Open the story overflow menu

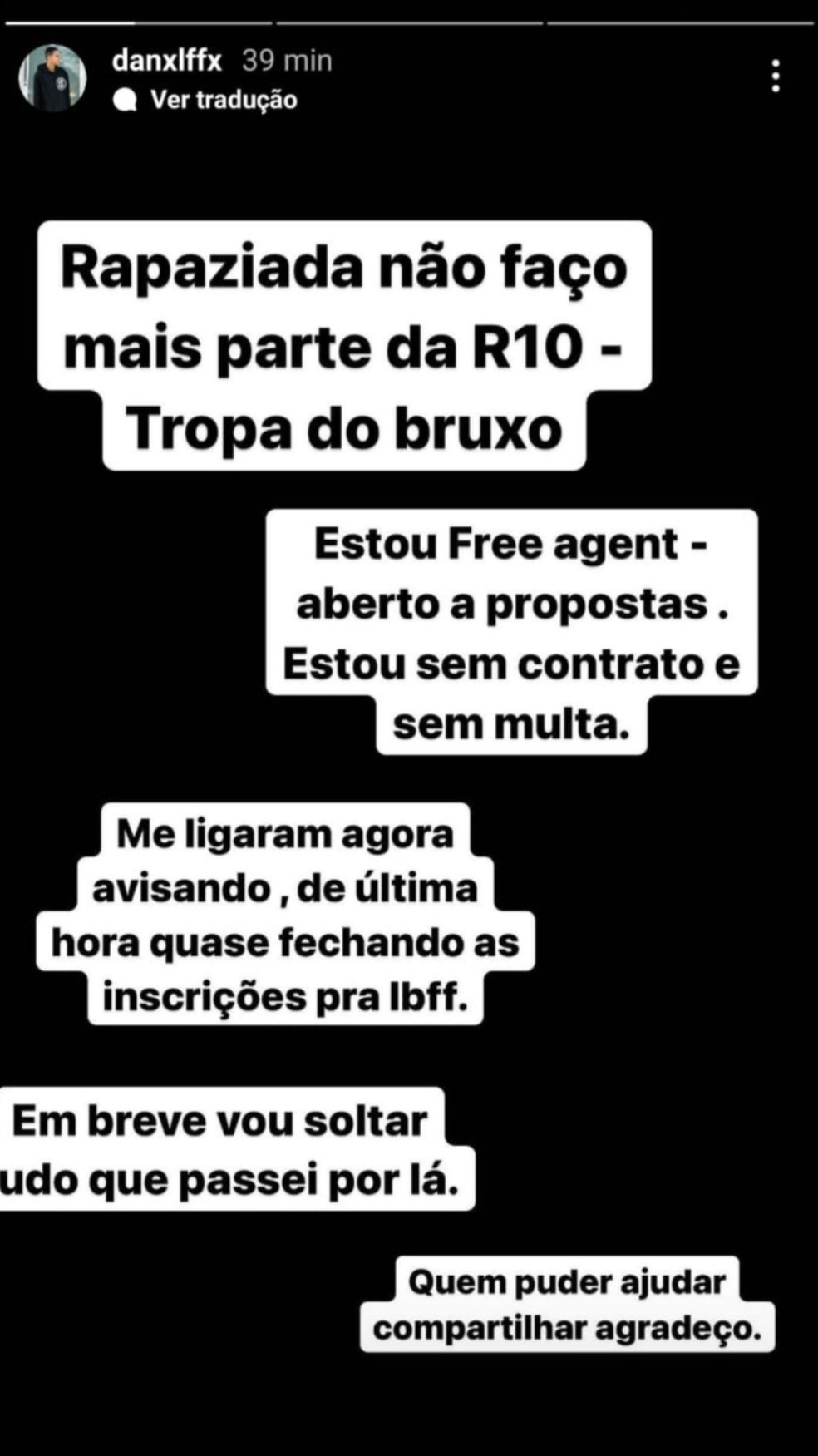tap(775, 77)
